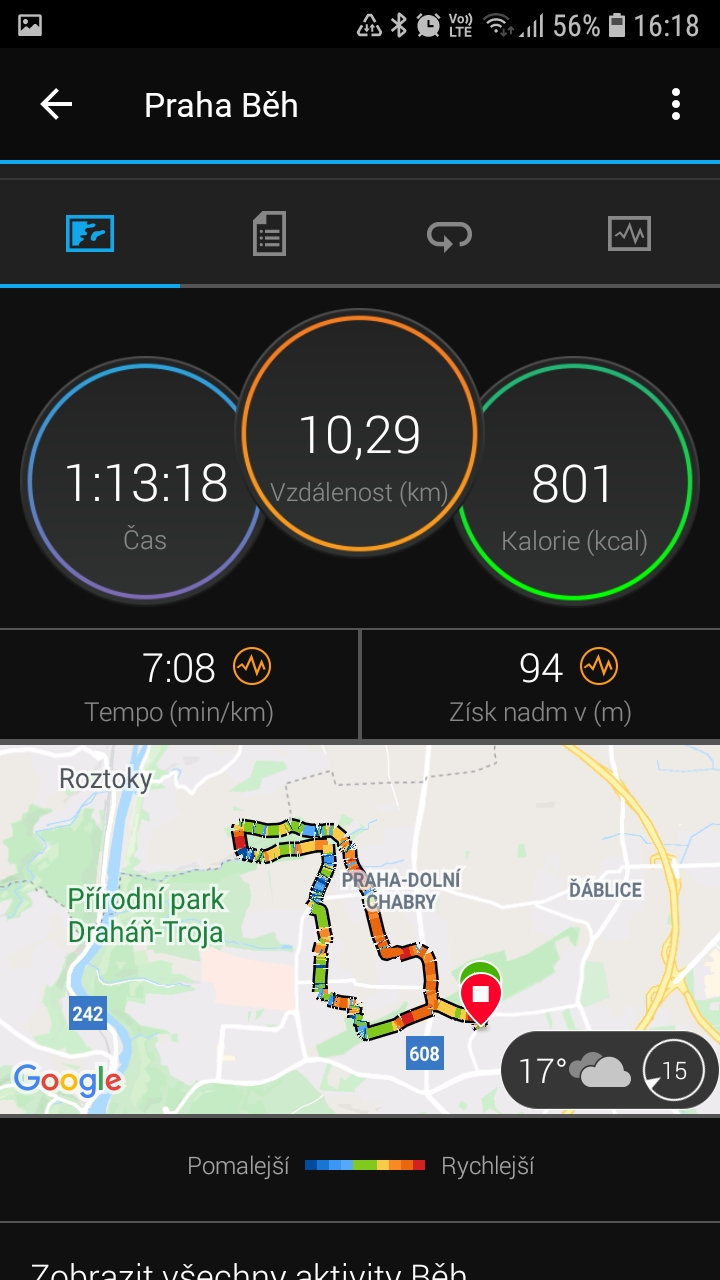This screenshot has height=1280, width=720.
Task: Tap the Získ nadm v 94 tile
Action: pos(541,684)
